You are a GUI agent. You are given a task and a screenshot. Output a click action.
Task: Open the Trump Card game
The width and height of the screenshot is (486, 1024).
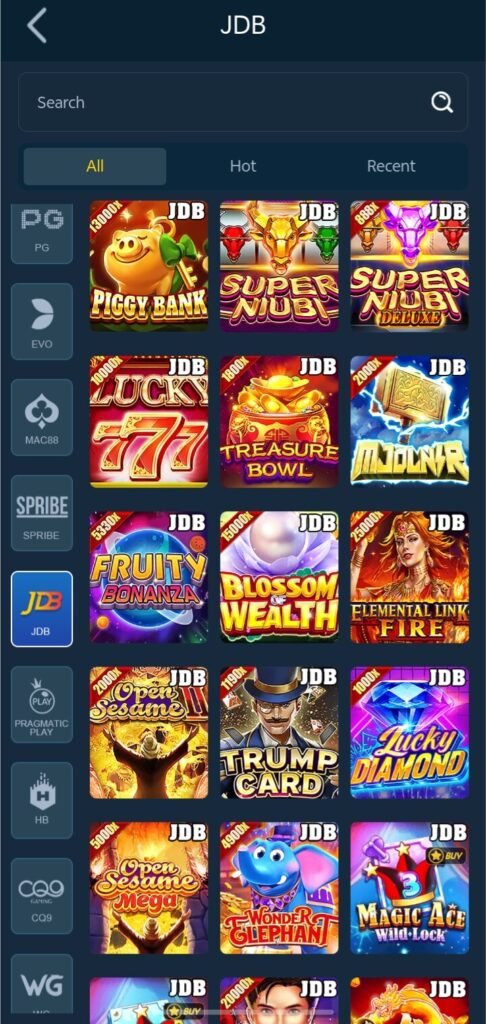(279, 732)
